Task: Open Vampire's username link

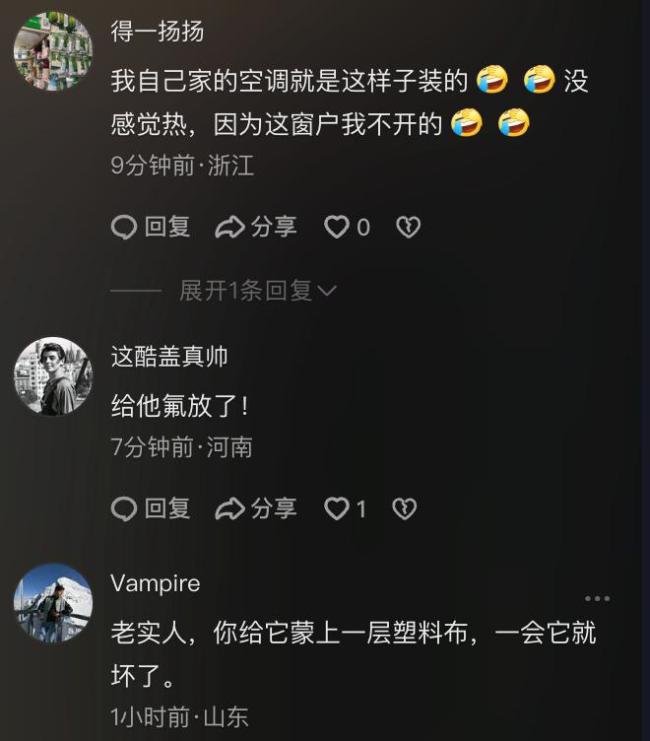Action: point(155,583)
